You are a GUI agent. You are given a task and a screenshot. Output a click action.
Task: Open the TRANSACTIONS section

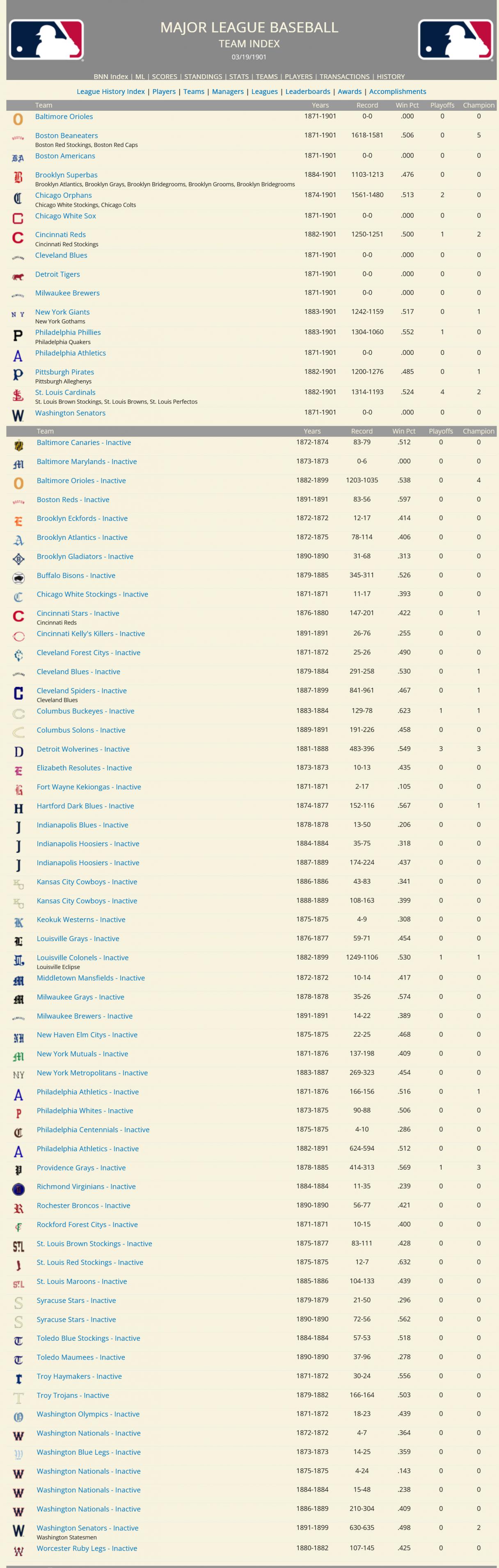pos(344,77)
